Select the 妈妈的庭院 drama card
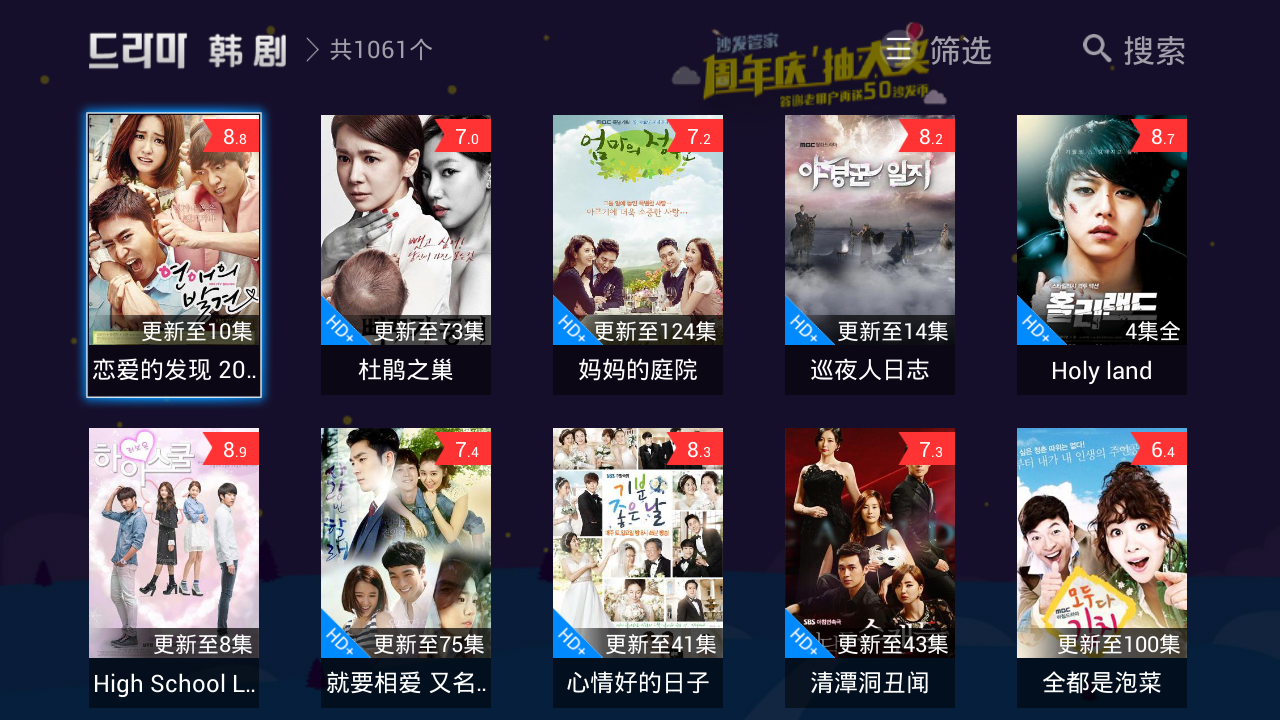This screenshot has width=1280, height=720. 638,254
